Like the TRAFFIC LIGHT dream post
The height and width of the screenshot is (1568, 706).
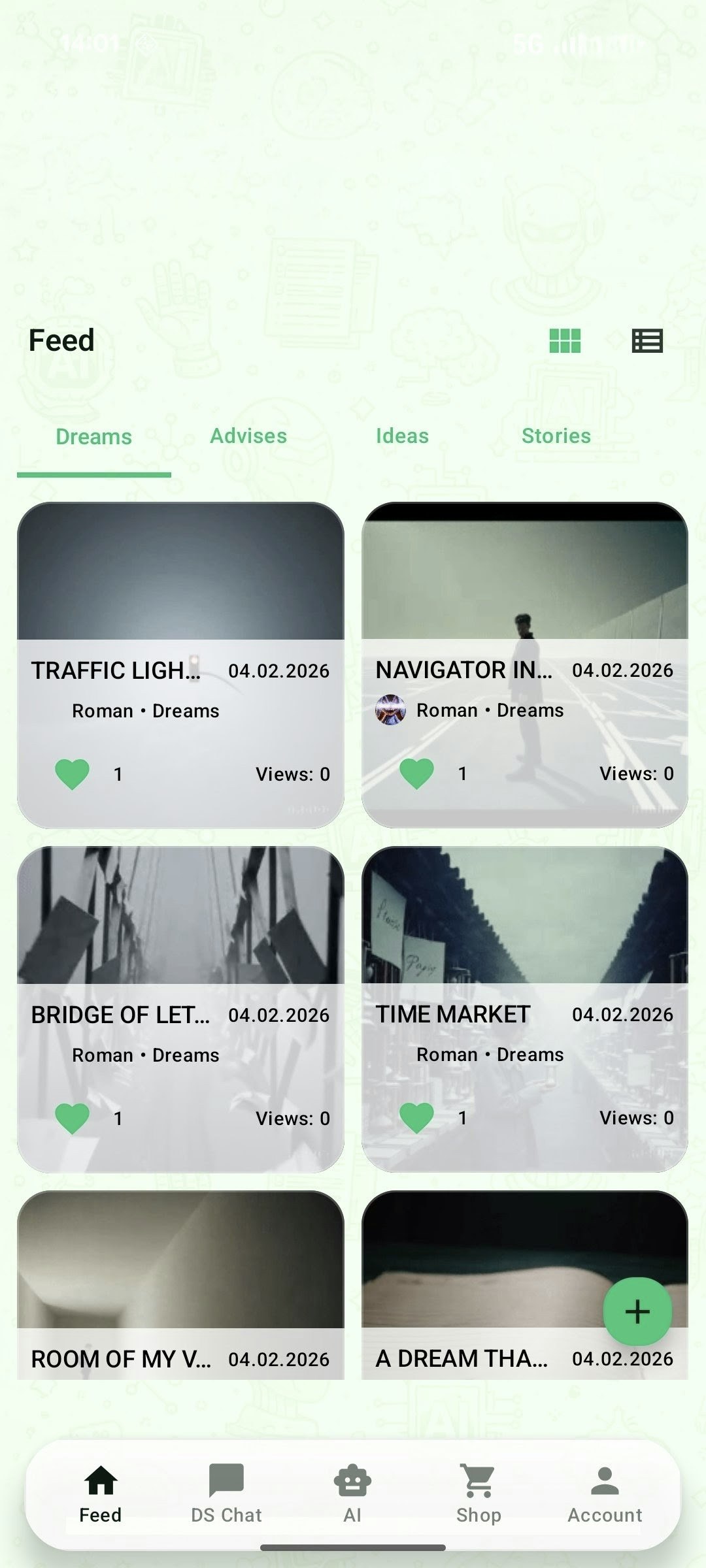73,772
